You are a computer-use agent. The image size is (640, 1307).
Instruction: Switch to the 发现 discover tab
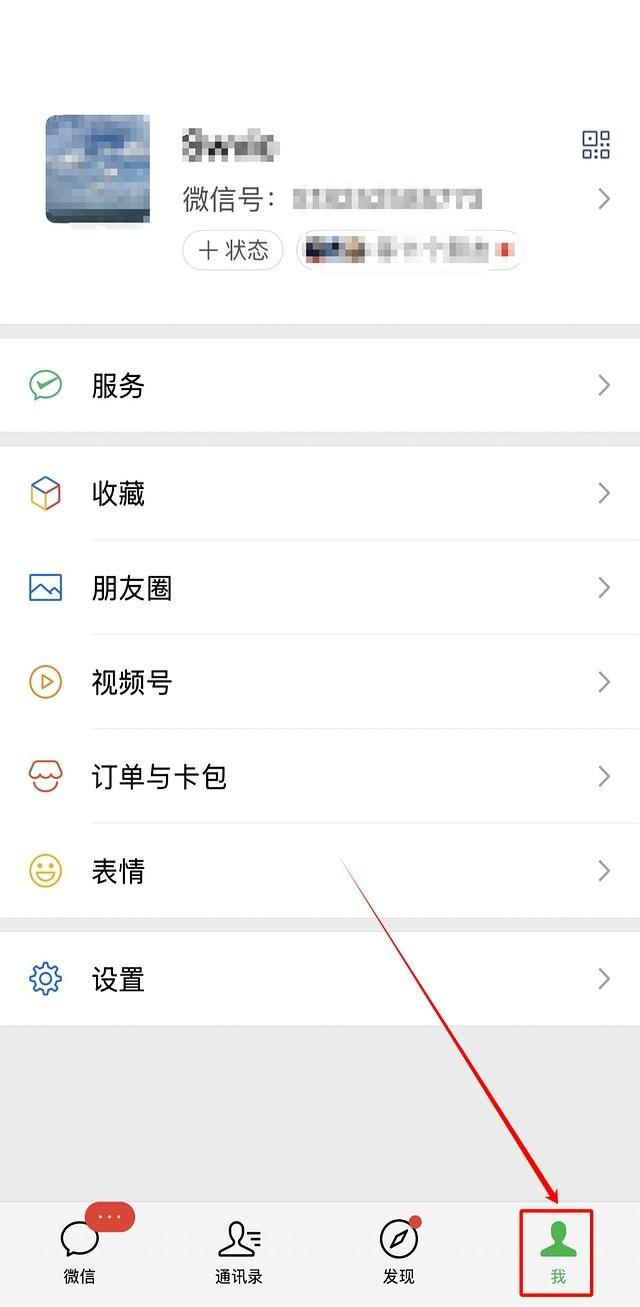tap(398, 1252)
